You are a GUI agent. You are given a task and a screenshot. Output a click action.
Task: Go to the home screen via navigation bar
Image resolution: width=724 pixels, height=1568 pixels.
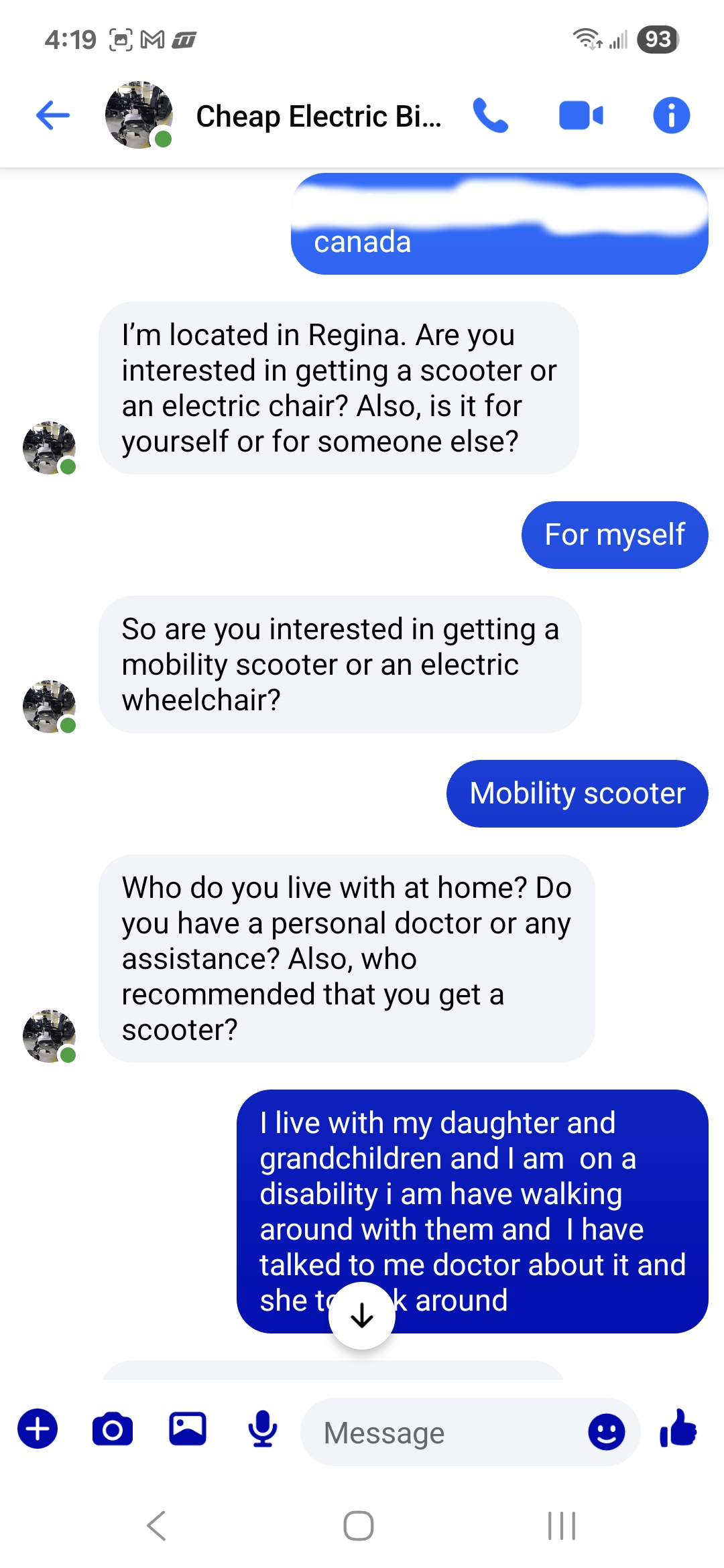[359, 1526]
